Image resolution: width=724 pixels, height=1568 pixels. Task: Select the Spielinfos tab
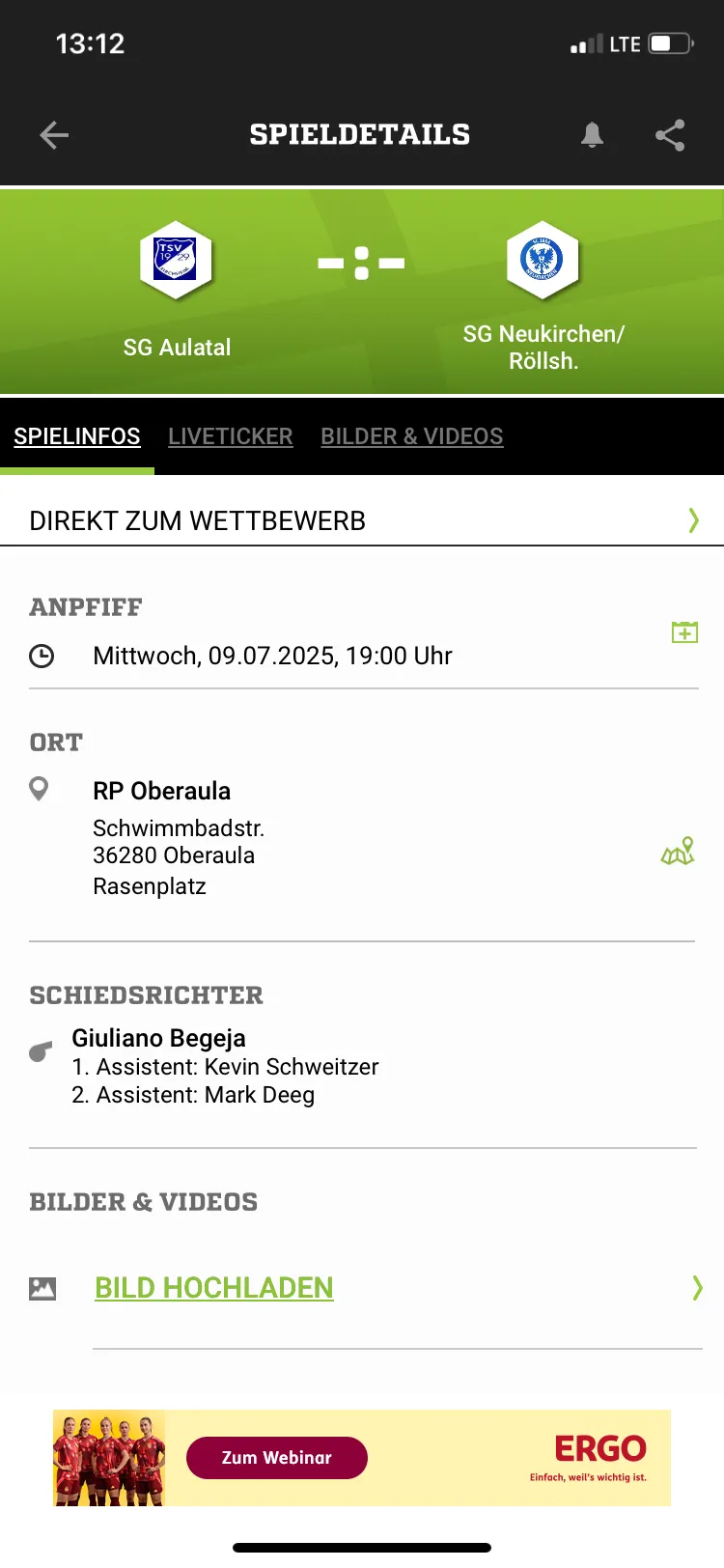click(x=77, y=436)
